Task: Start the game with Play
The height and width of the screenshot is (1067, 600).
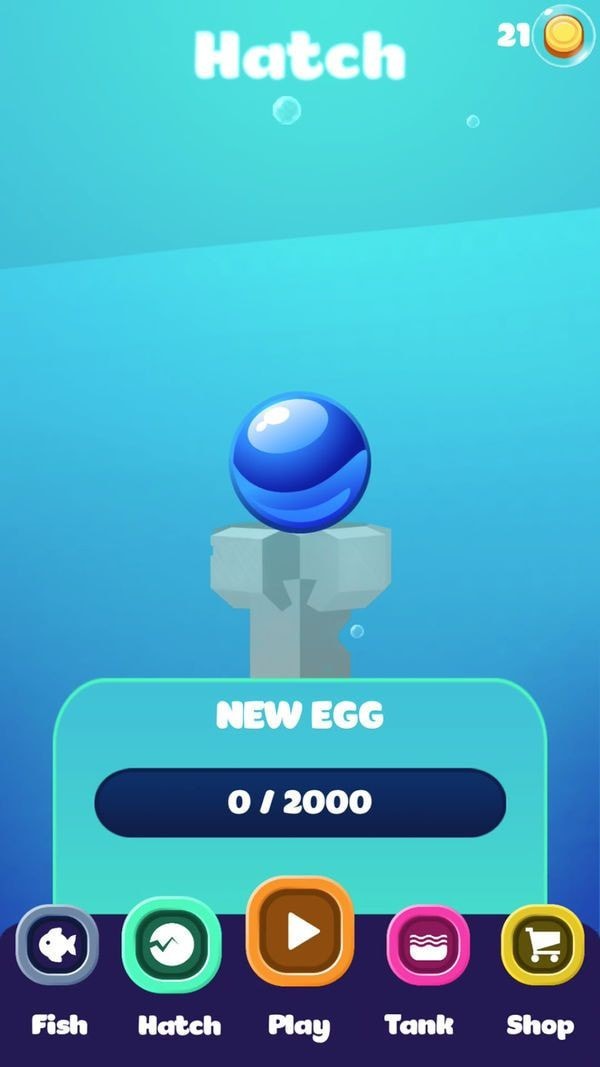Action: click(x=300, y=933)
